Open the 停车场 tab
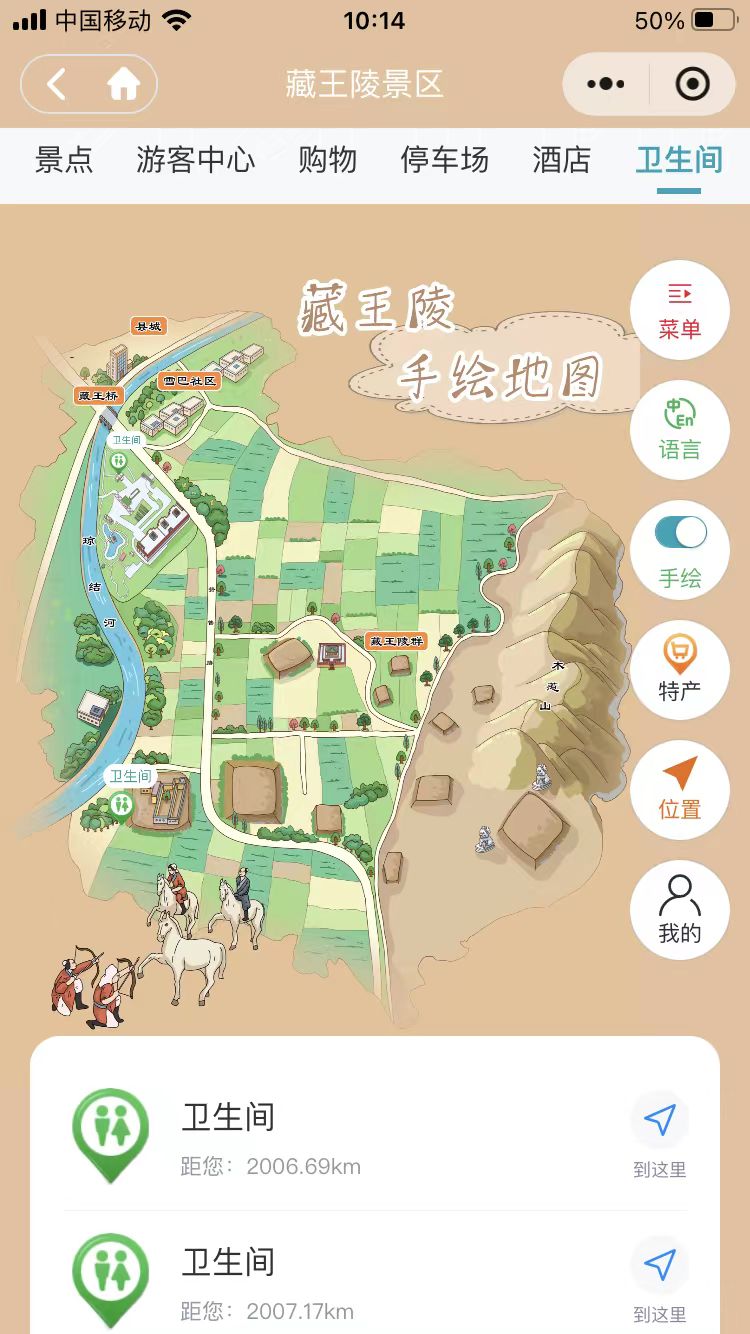Viewport: 750px width, 1334px height. [x=445, y=160]
